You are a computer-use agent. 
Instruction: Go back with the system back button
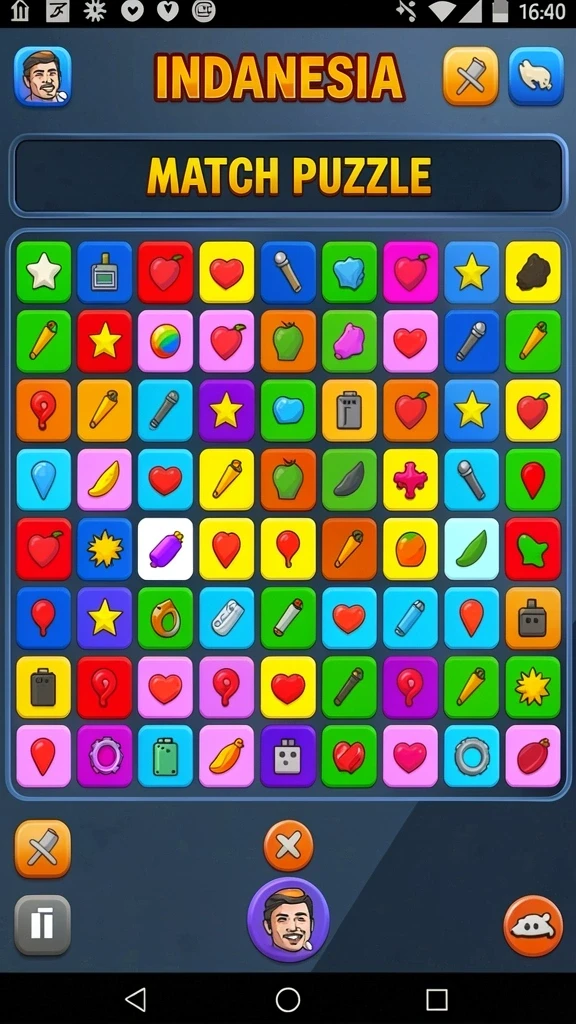(x=135, y=999)
